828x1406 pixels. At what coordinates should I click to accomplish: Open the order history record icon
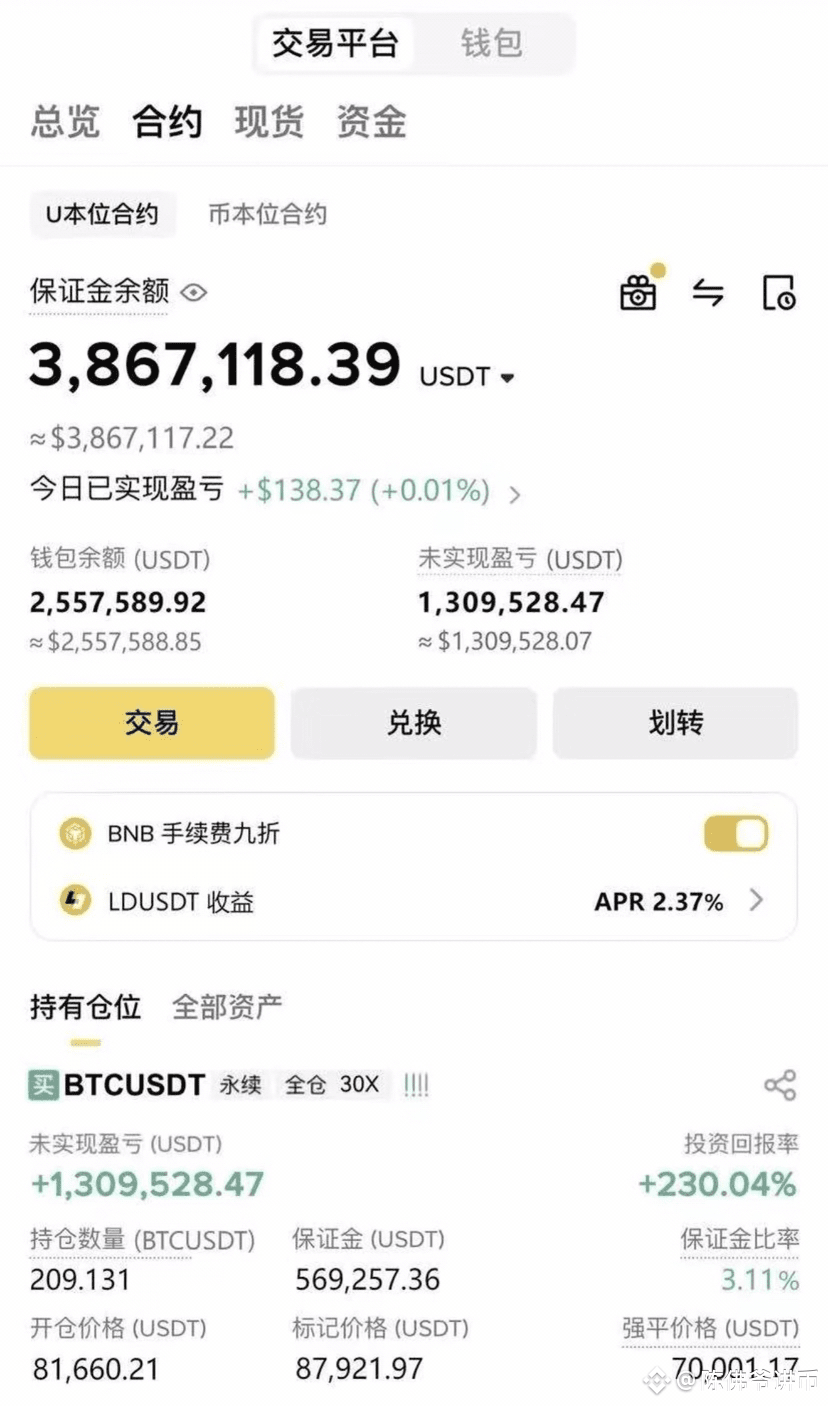(779, 291)
